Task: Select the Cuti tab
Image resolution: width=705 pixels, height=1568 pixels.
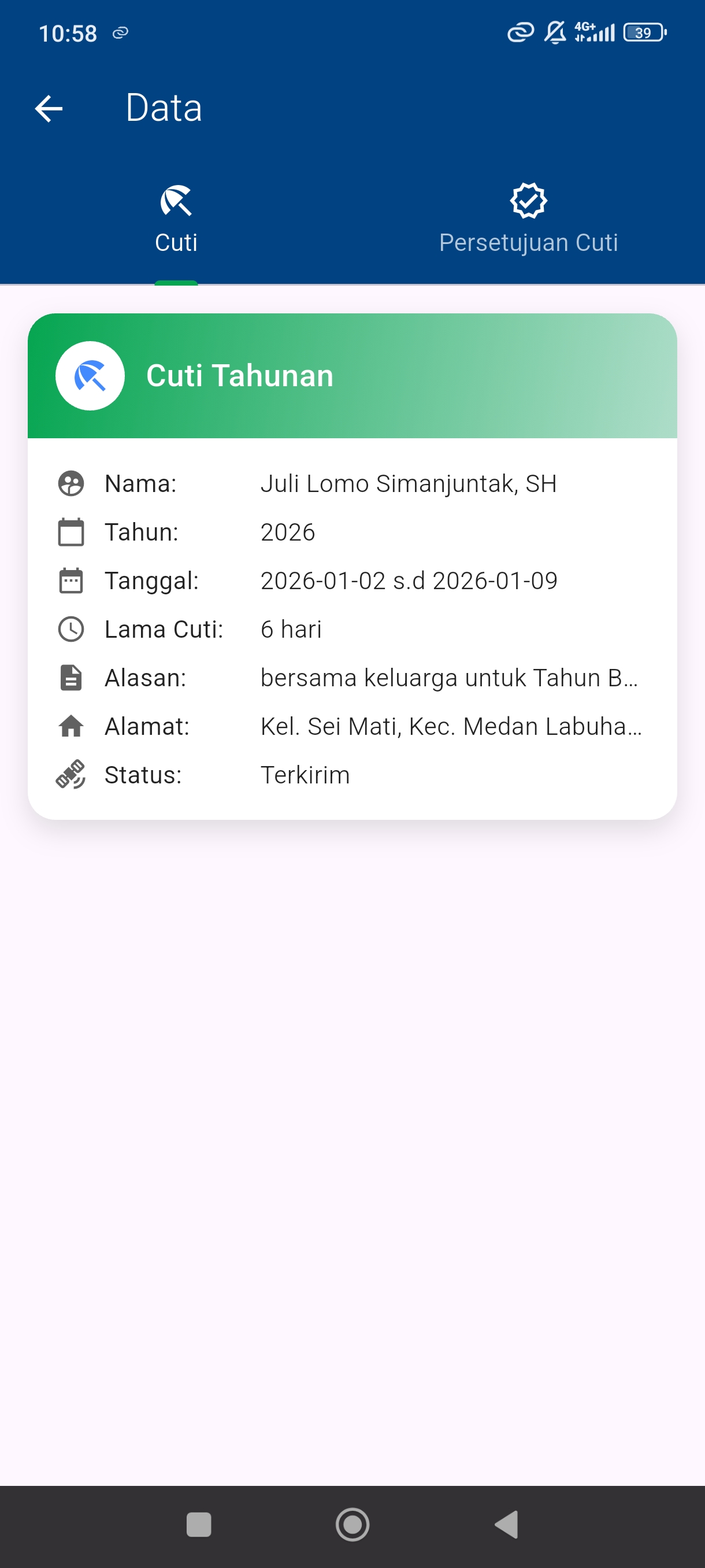Action: tap(176, 219)
